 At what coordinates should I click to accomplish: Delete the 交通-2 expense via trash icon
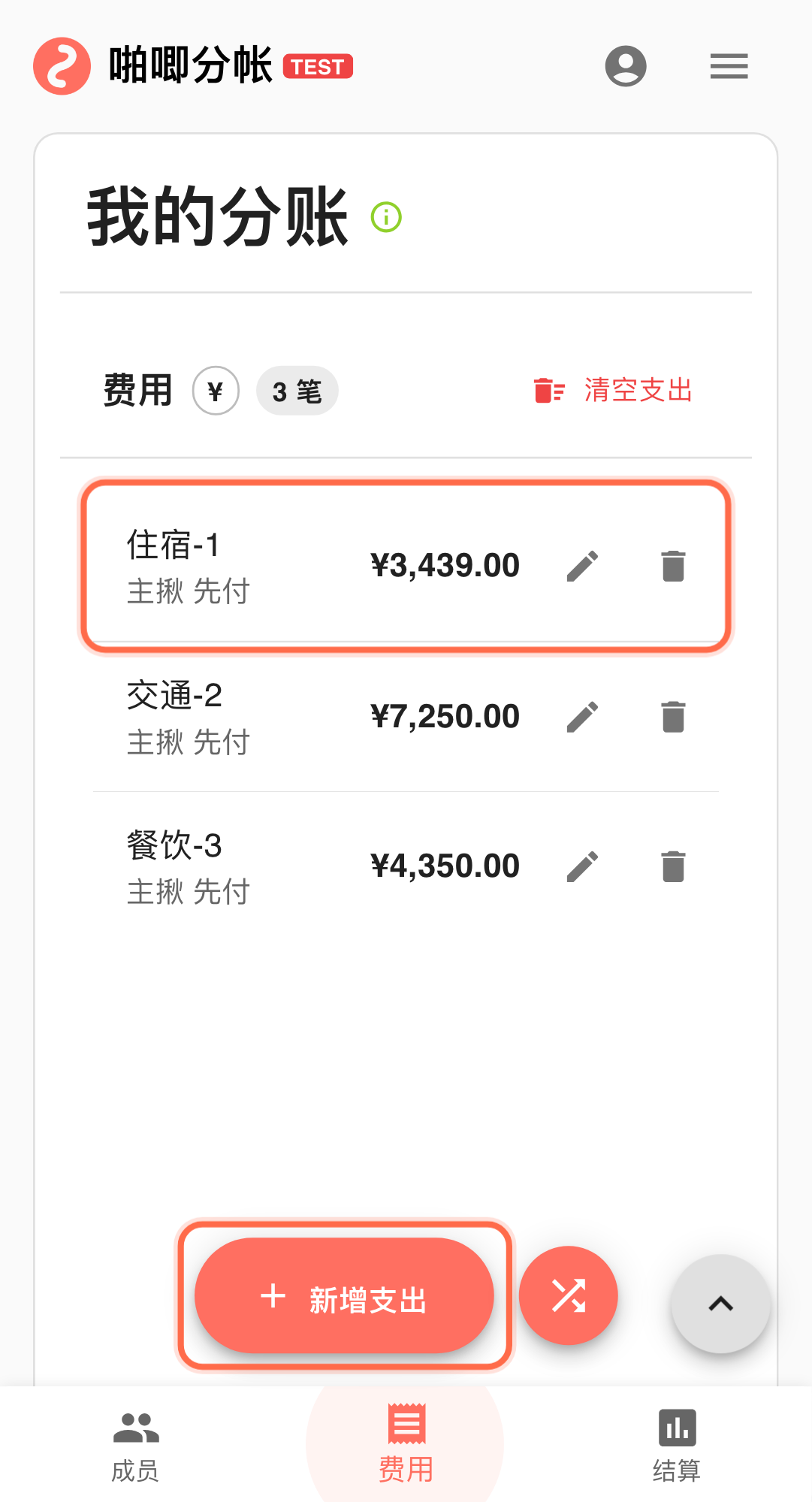(x=672, y=715)
